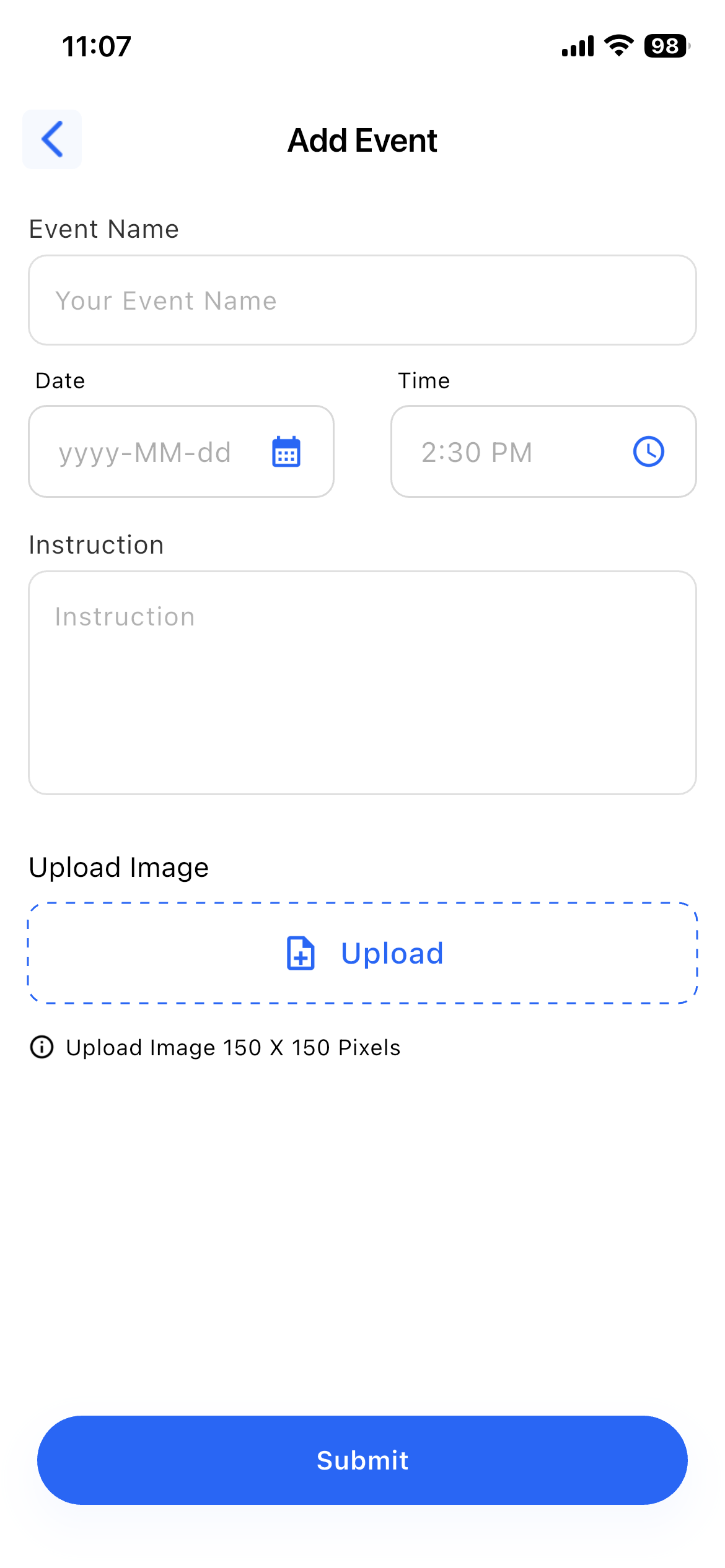The image size is (725, 1568).
Task: Tap the Instruction text area
Action: tap(362, 682)
